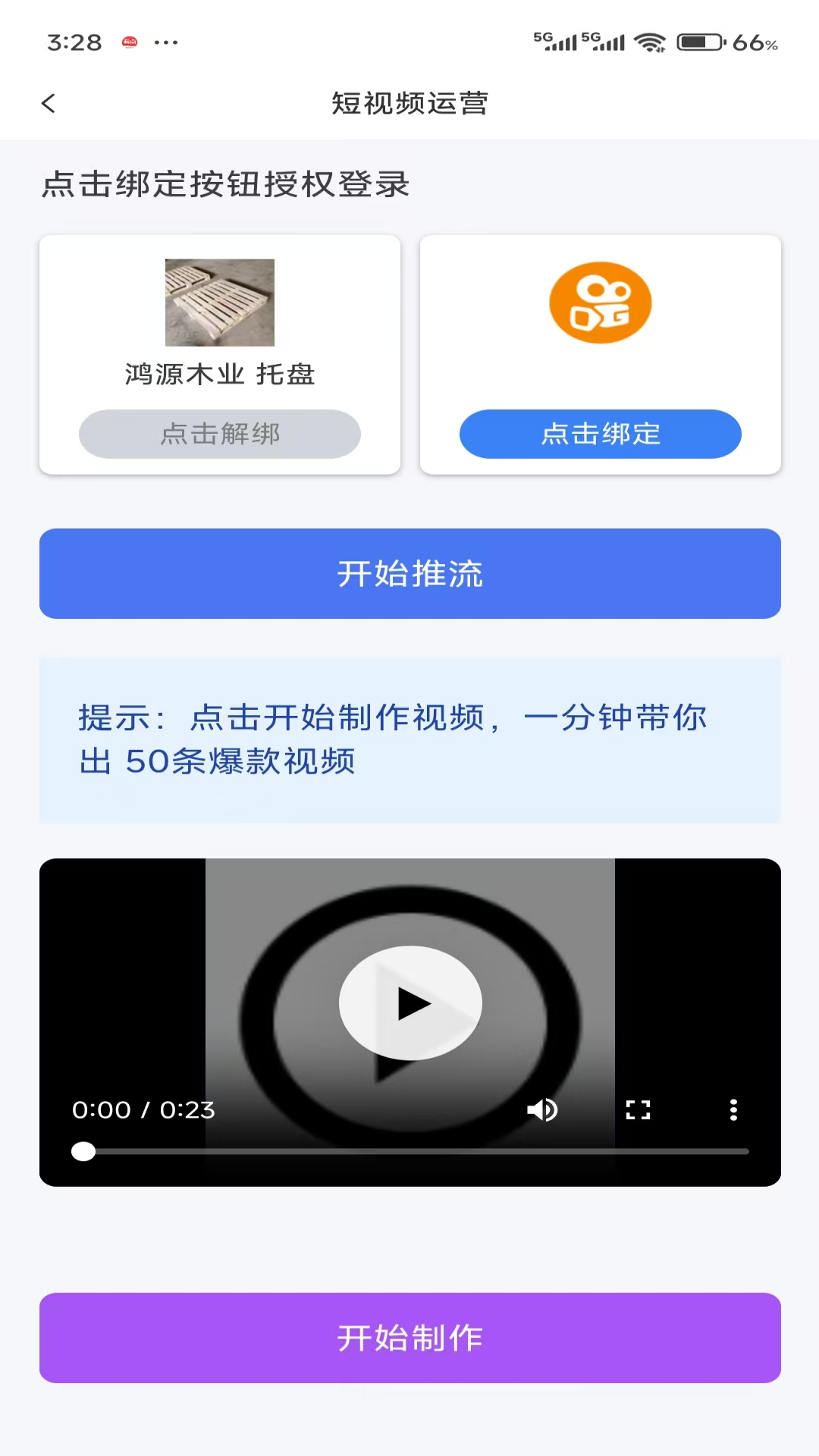Screen dimensions: 819x1456
Task: Open the video player overflow menu
Action: (733, 1110)
